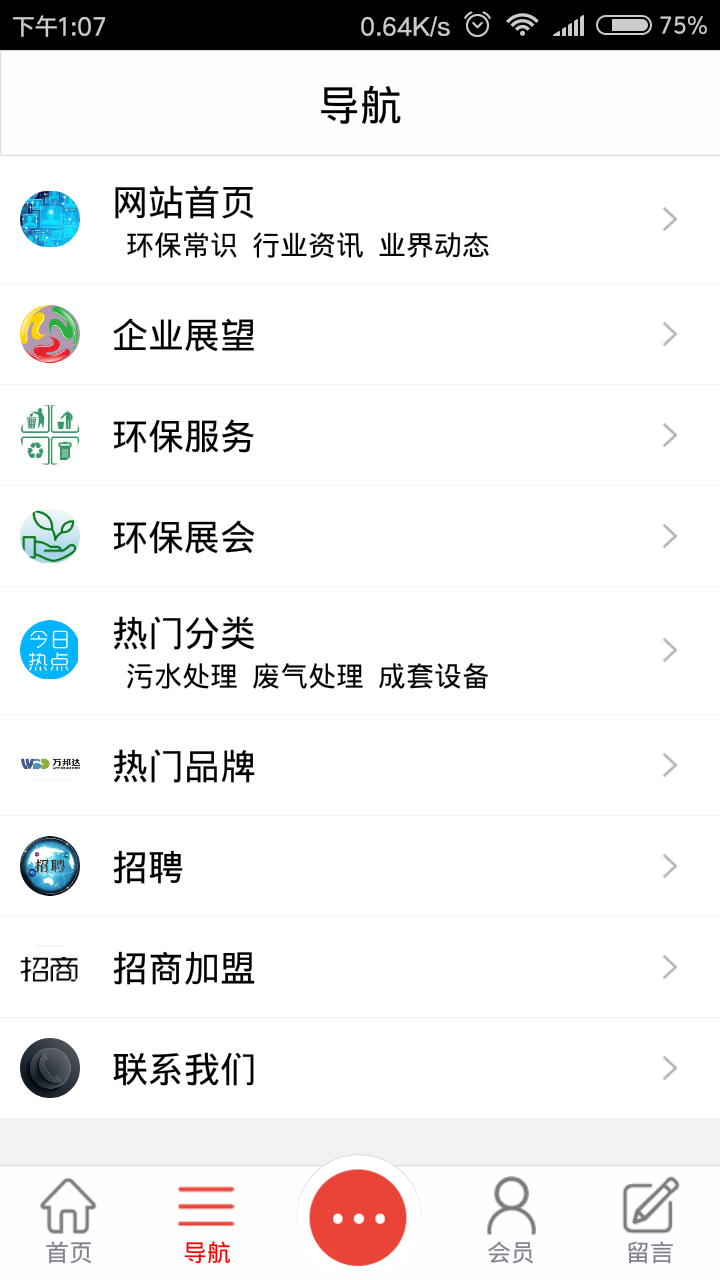View the 废气处理 category

tap(308, 677)
